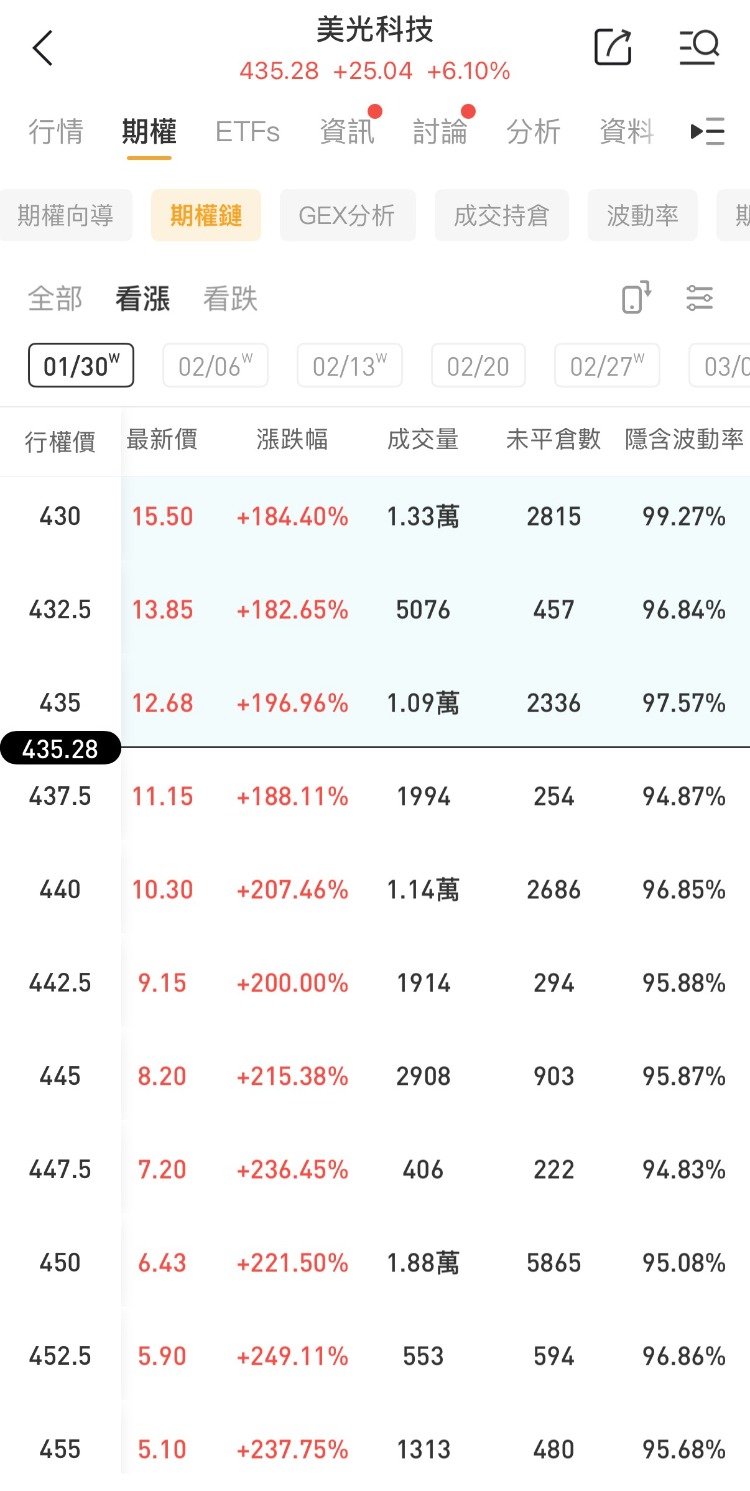The image size is (750, 1491).
Task: Open option chain filter settings
Action: 700,297
